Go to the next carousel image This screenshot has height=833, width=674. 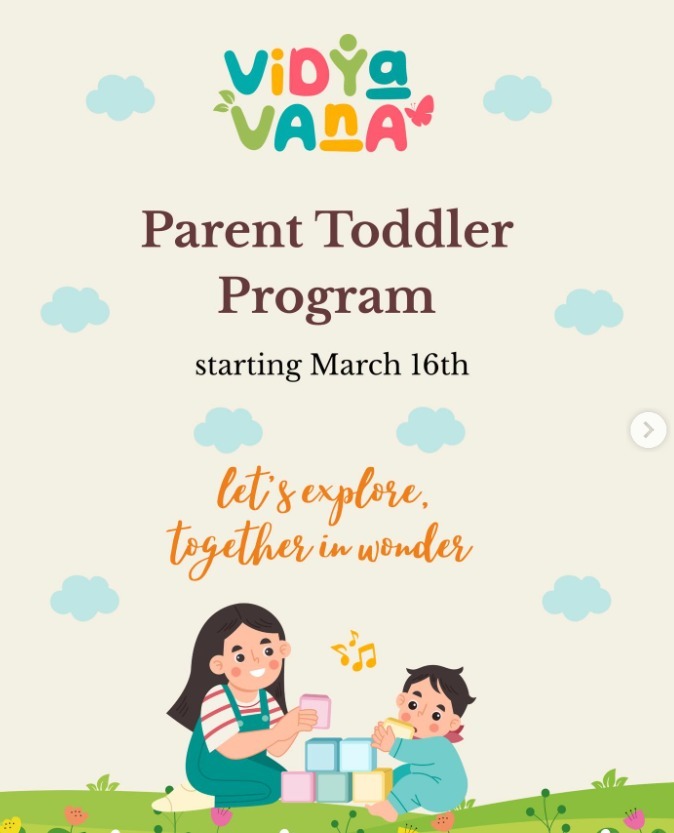(x=648, y=430)
